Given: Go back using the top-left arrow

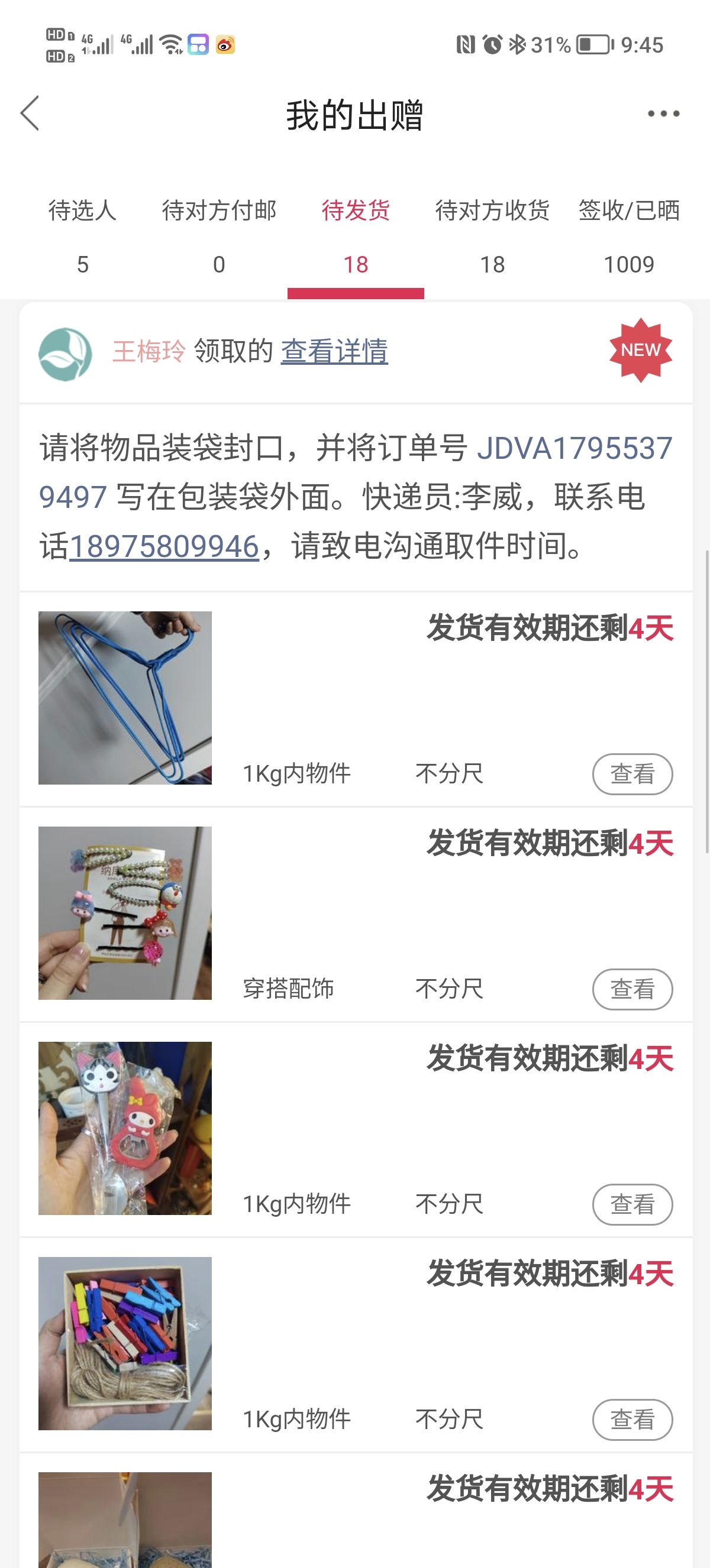Looking at the screenshot, I should tap(30, 113).
